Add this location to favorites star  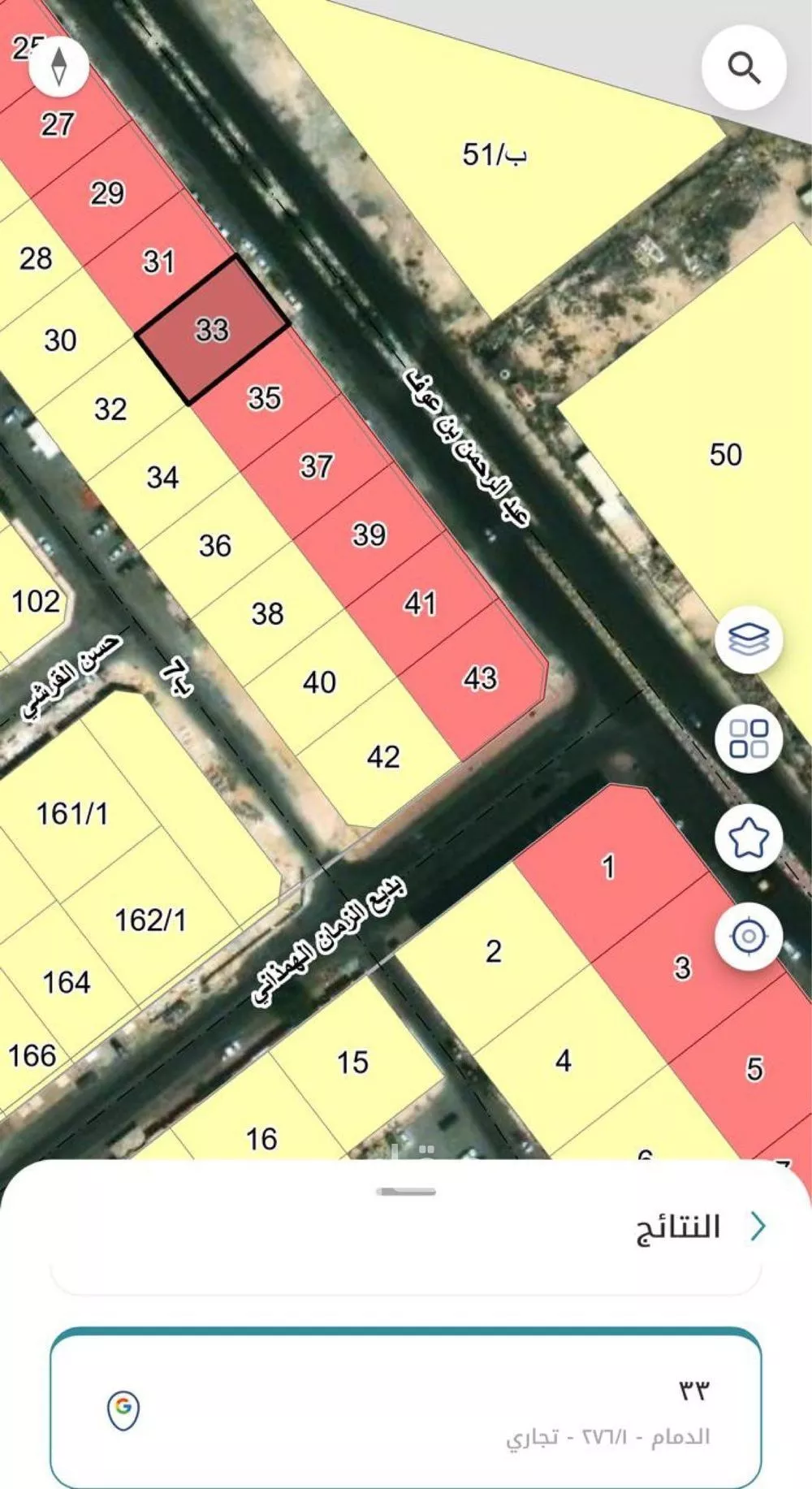coord(748,838)
